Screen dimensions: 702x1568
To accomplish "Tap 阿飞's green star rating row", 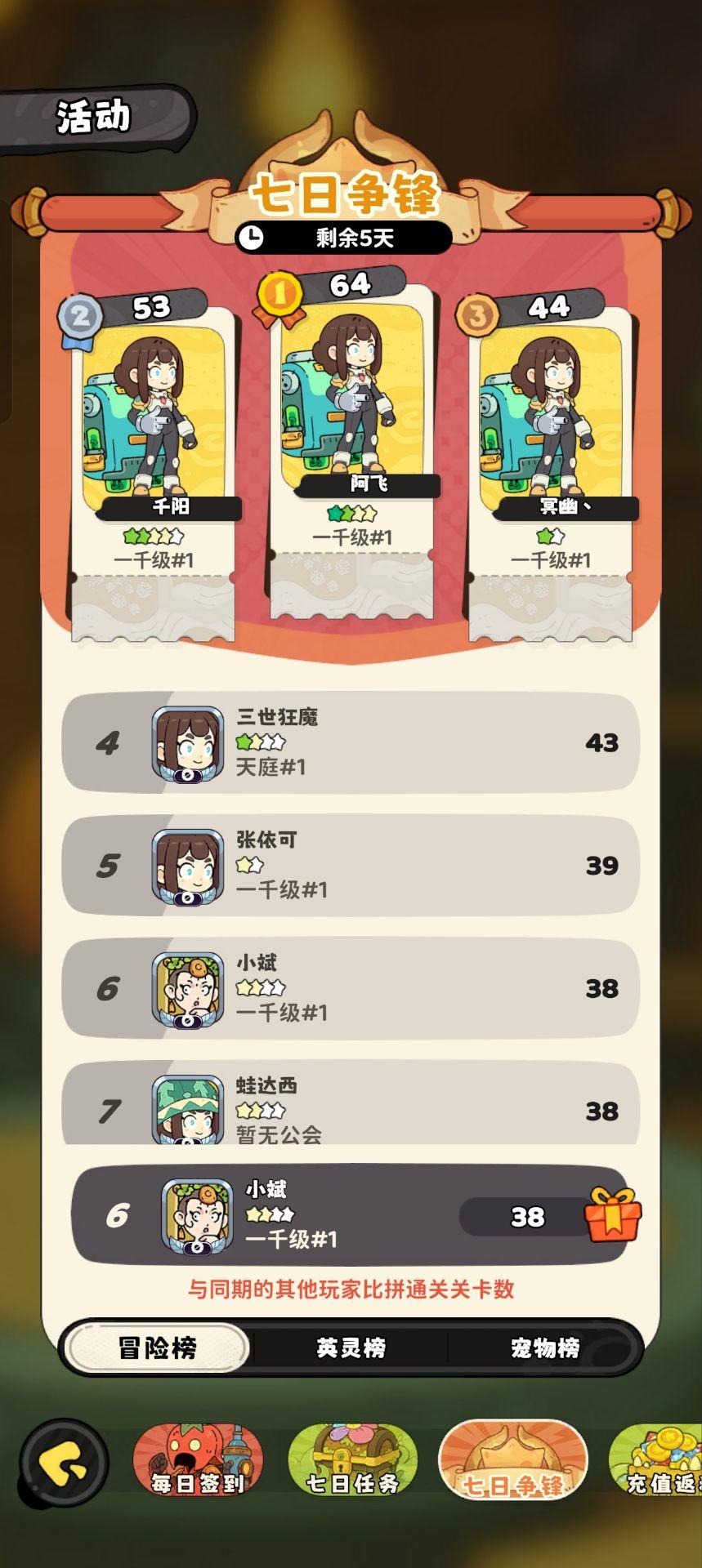I will pyautogui.click(x=351, y=514).
